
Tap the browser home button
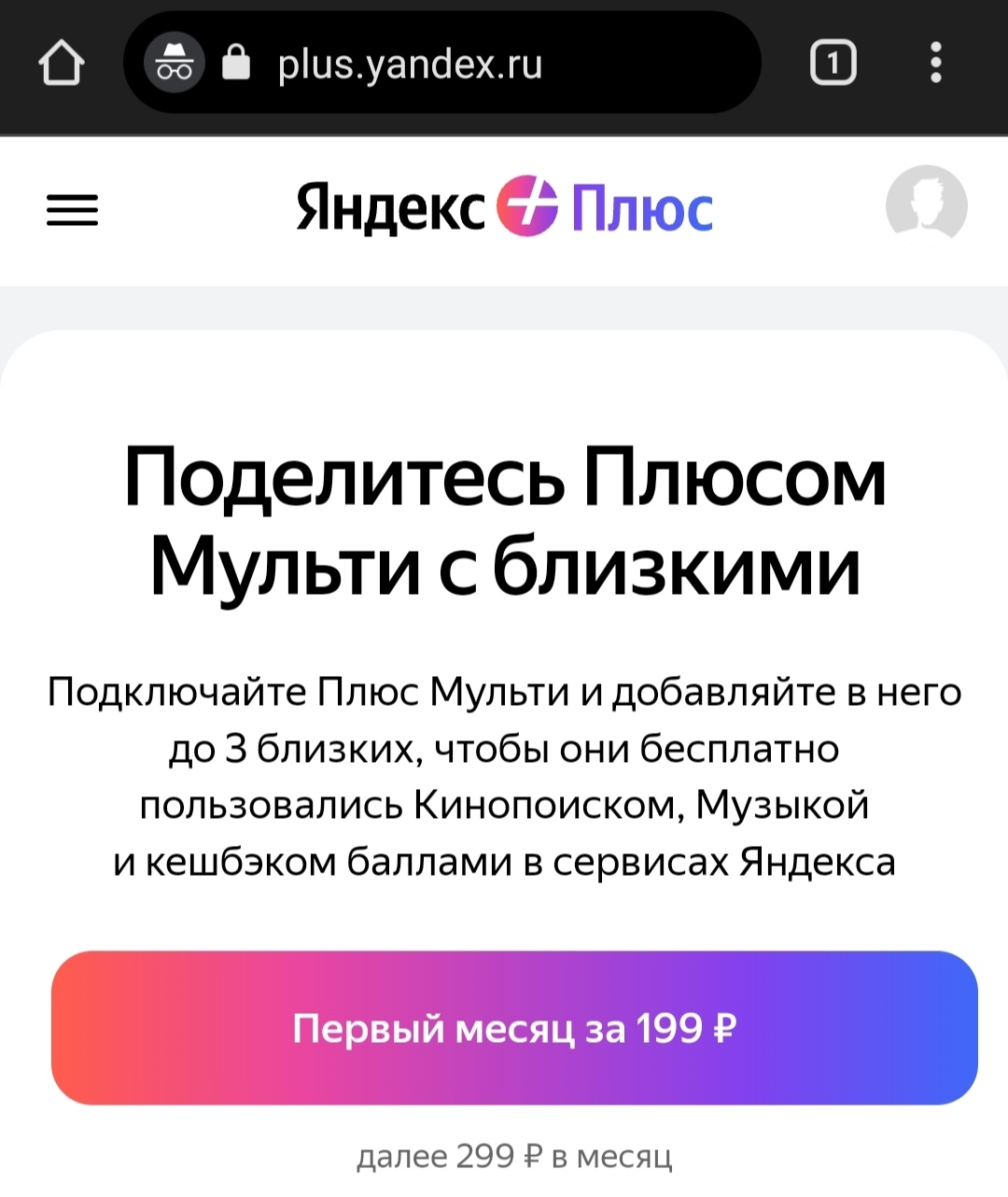(62, 63)
